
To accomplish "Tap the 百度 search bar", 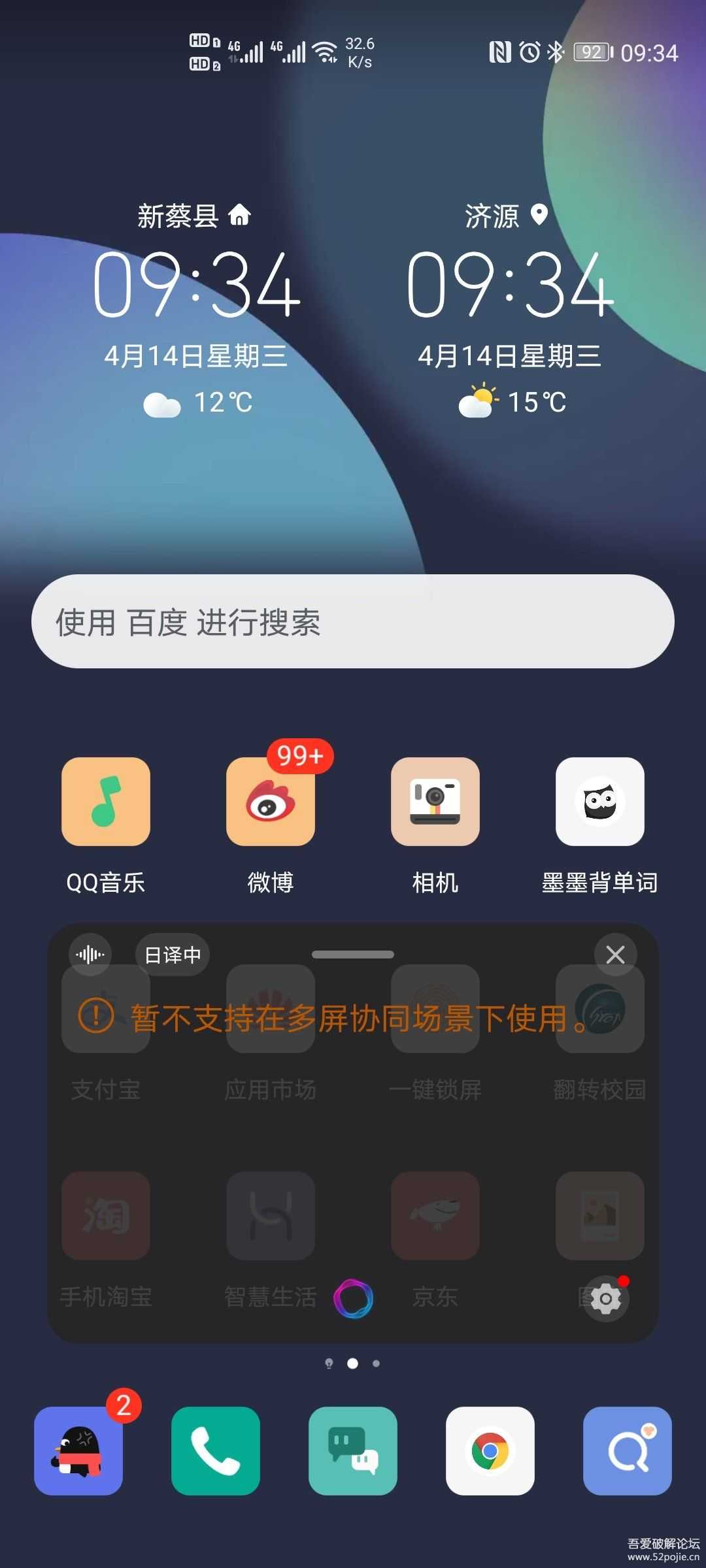I will point(353,621).
